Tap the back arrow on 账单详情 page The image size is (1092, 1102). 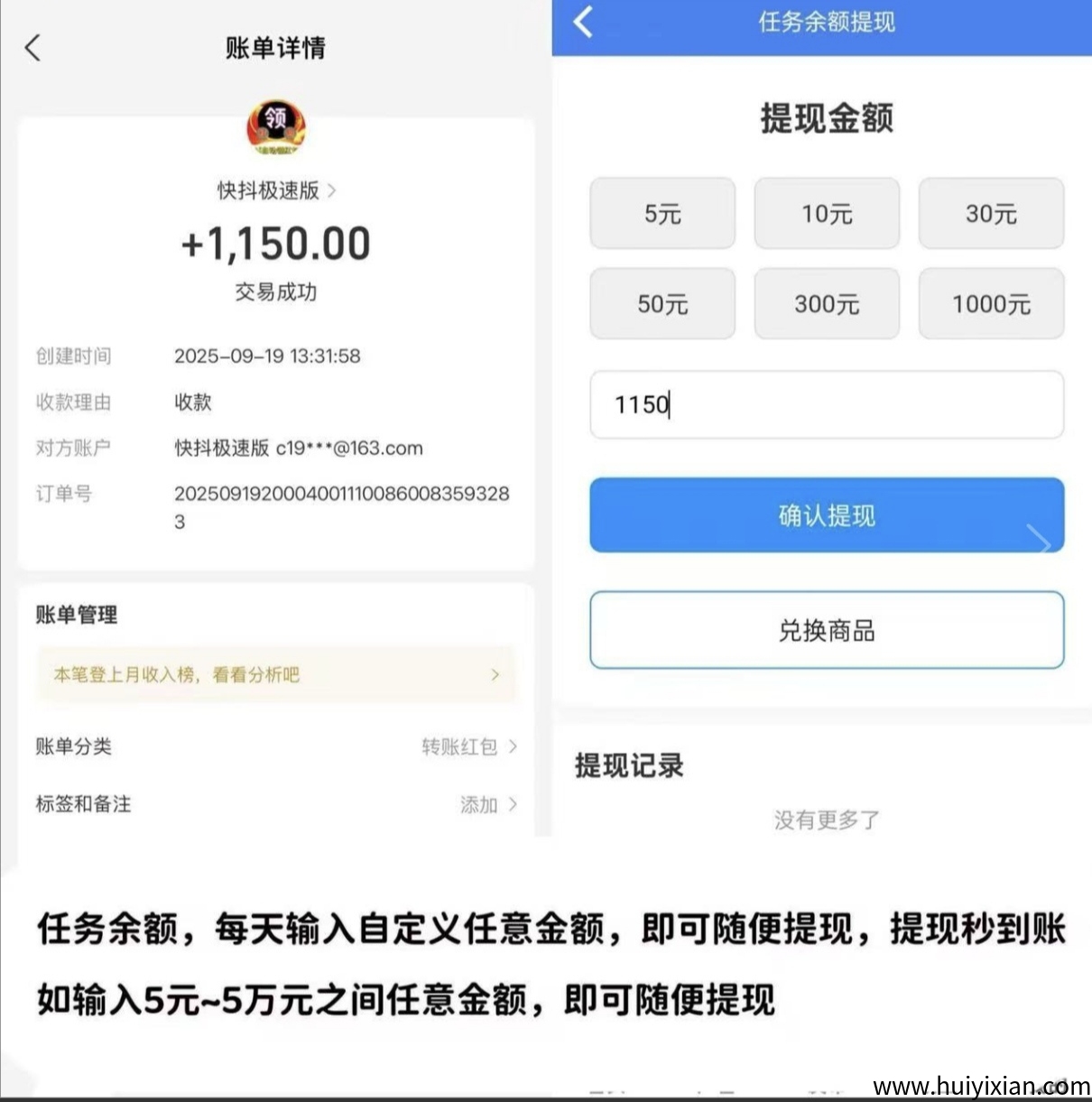click(x=33, y=48)
